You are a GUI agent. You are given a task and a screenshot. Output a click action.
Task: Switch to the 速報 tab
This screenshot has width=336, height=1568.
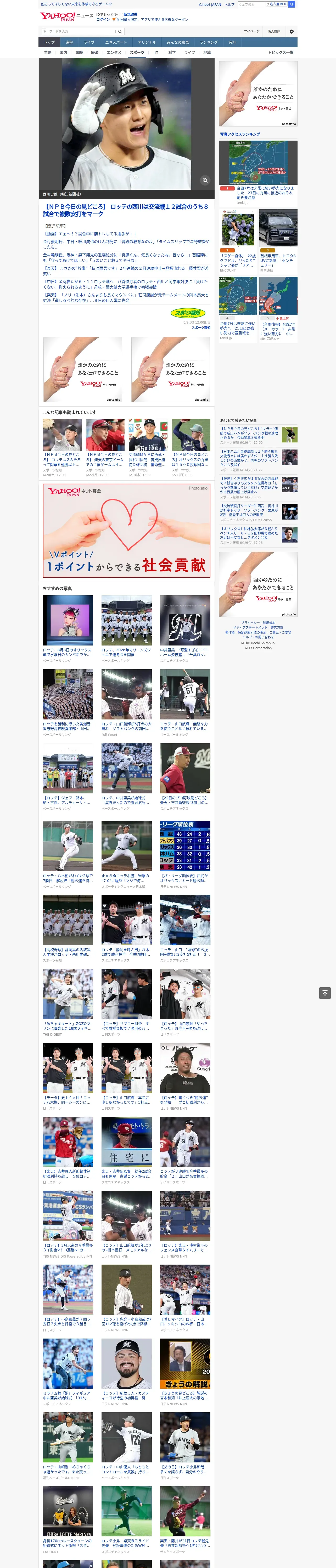pyautogui.click(x=69, y=43)
